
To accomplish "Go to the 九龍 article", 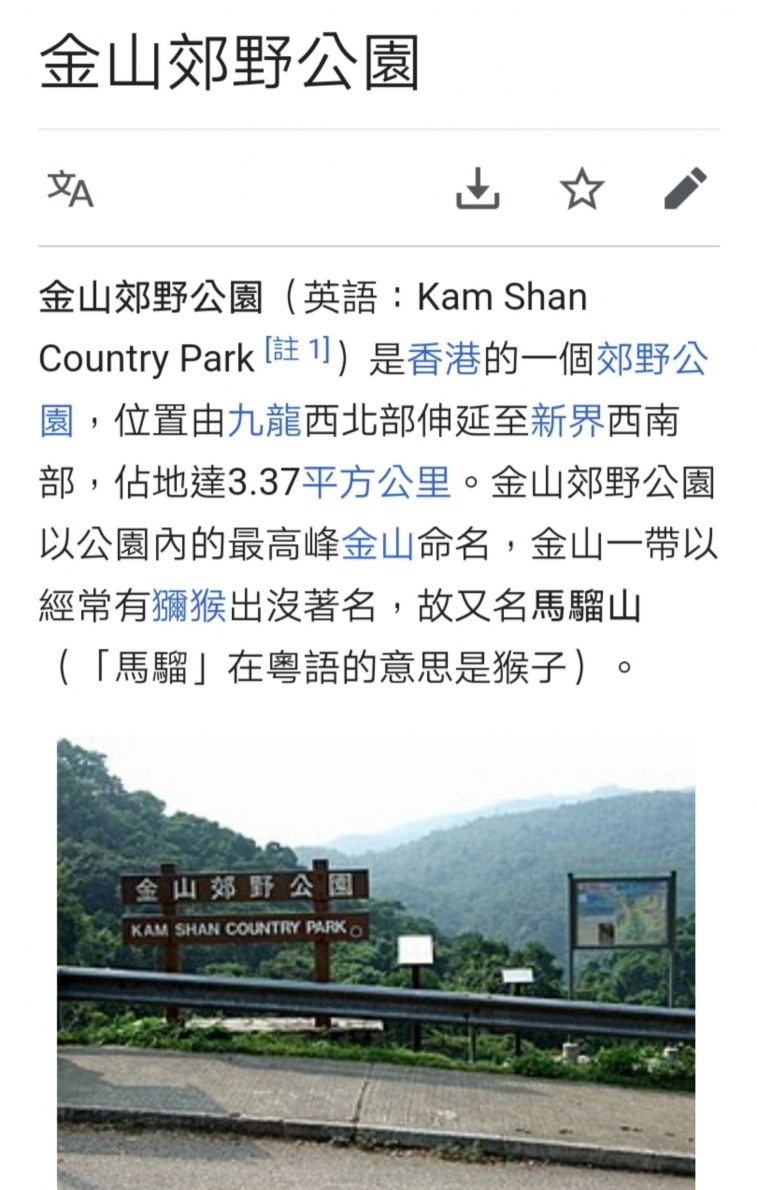I will [265, 421].
